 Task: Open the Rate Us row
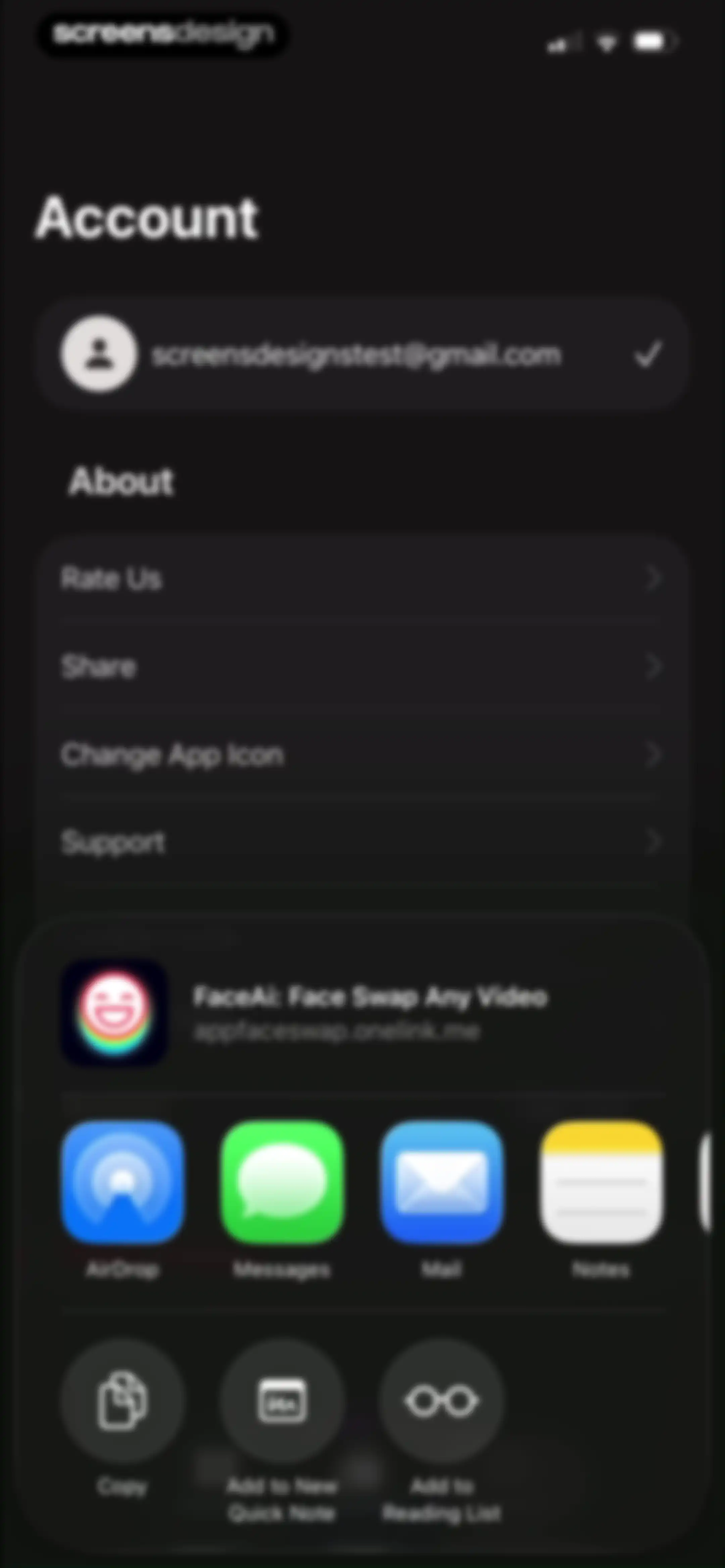[x=362, y=578]
